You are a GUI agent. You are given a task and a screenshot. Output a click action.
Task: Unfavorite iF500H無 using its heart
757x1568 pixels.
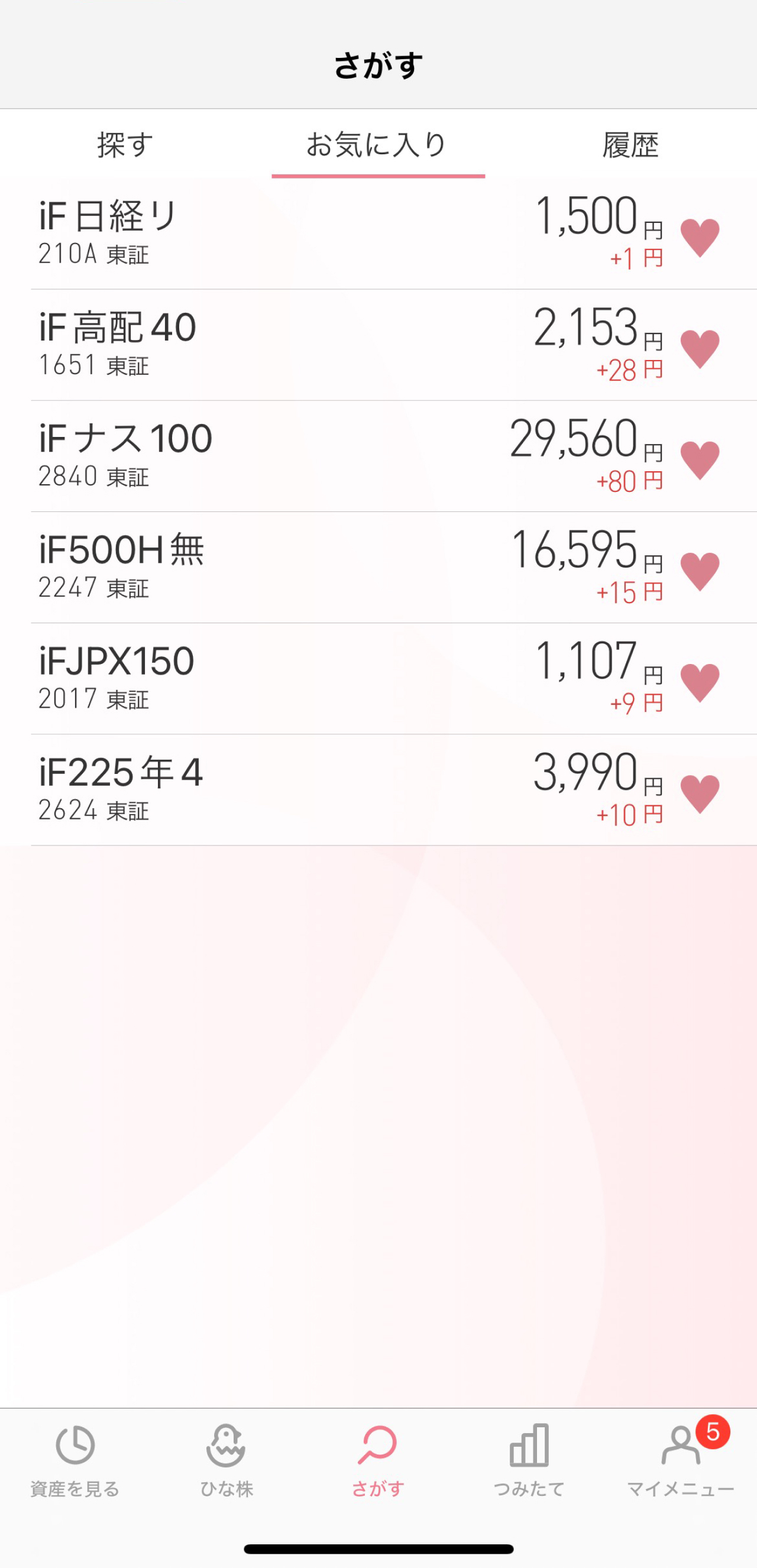(x=700, y=572)
